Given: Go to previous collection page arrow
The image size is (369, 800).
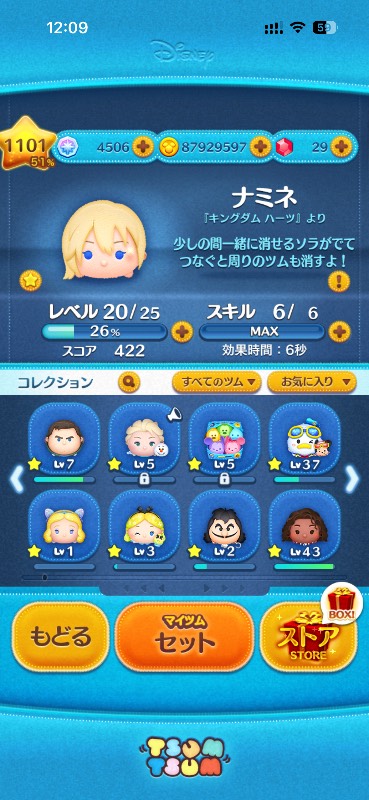Looking at the screenshot, I should point(16,480).
